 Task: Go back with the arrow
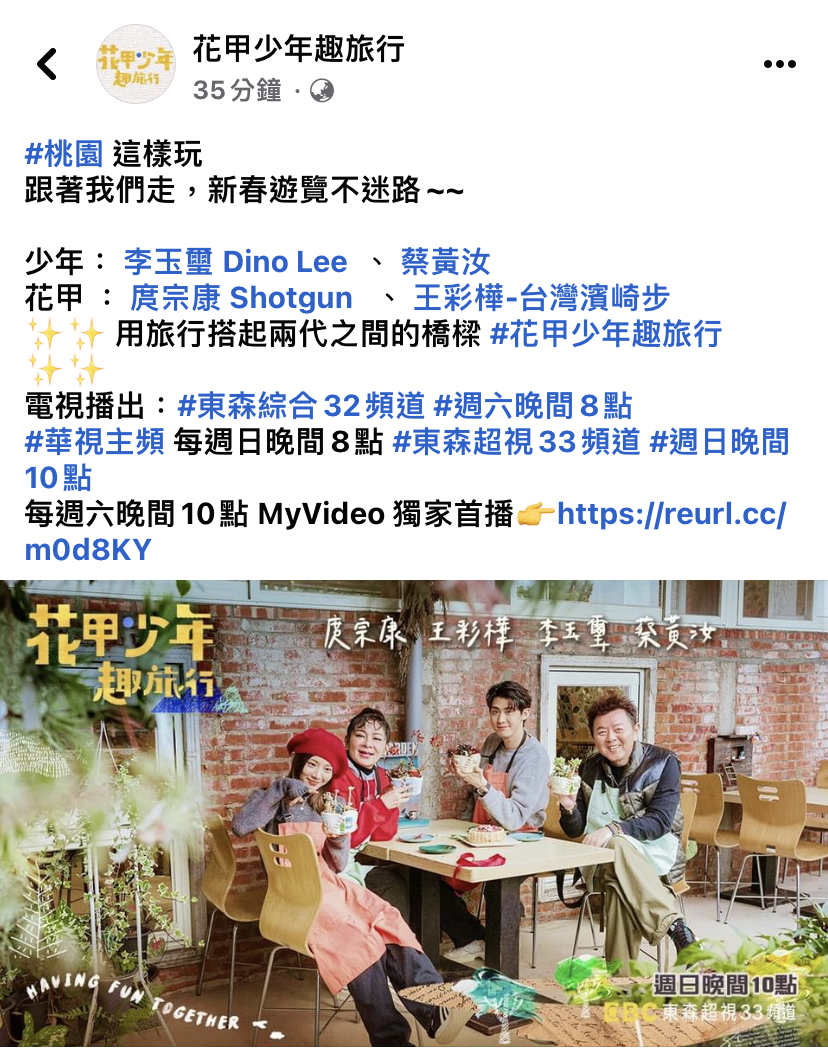click(x=47, y=64)
